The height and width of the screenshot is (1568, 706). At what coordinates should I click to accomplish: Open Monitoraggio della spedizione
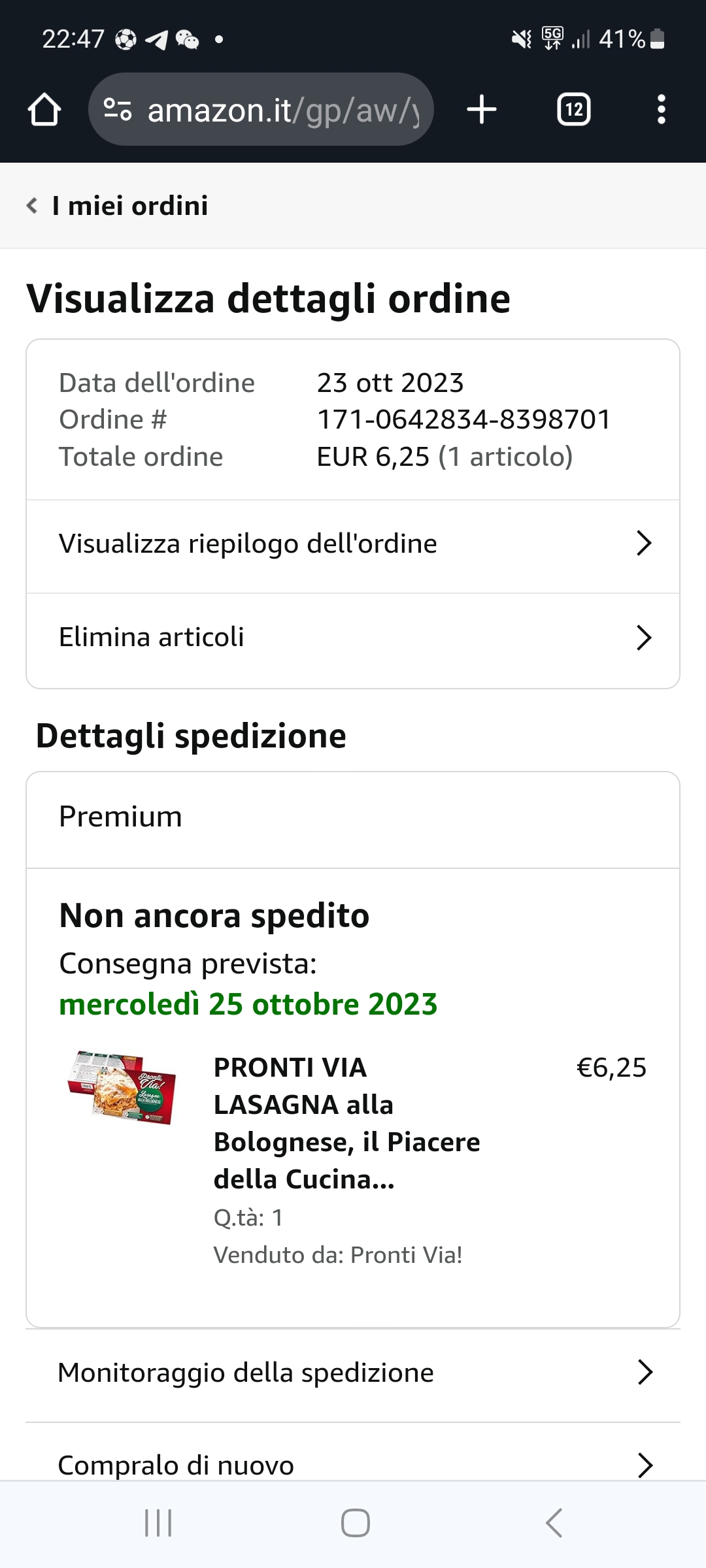[x=353, y=1373]
